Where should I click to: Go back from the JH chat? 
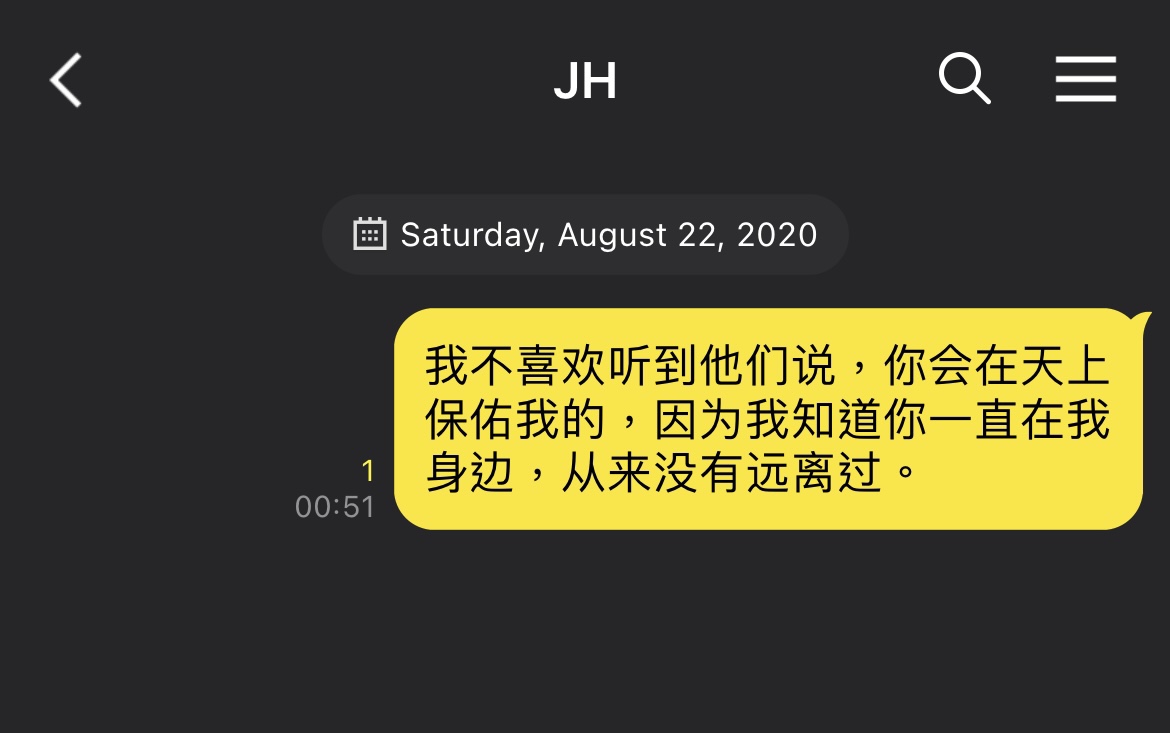[66, 80]
